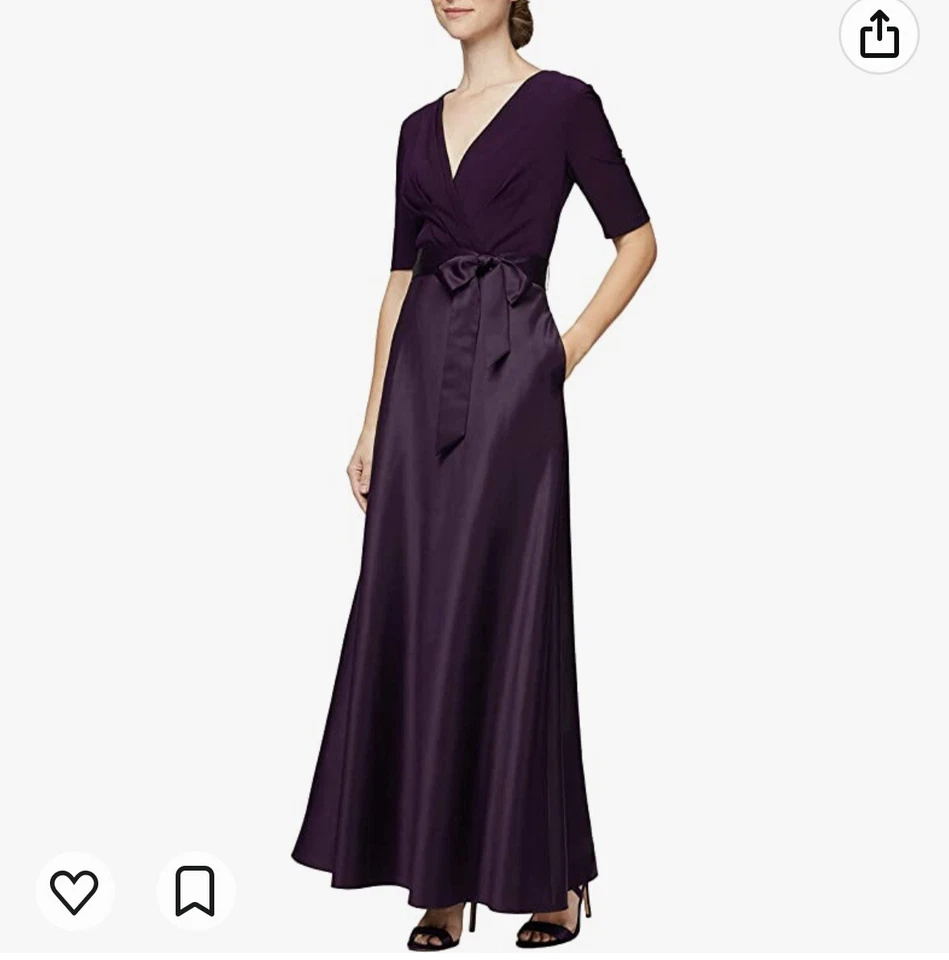Like the purple dress with heart icon
The image size is (949, 960).
click(x=75, y=891)
